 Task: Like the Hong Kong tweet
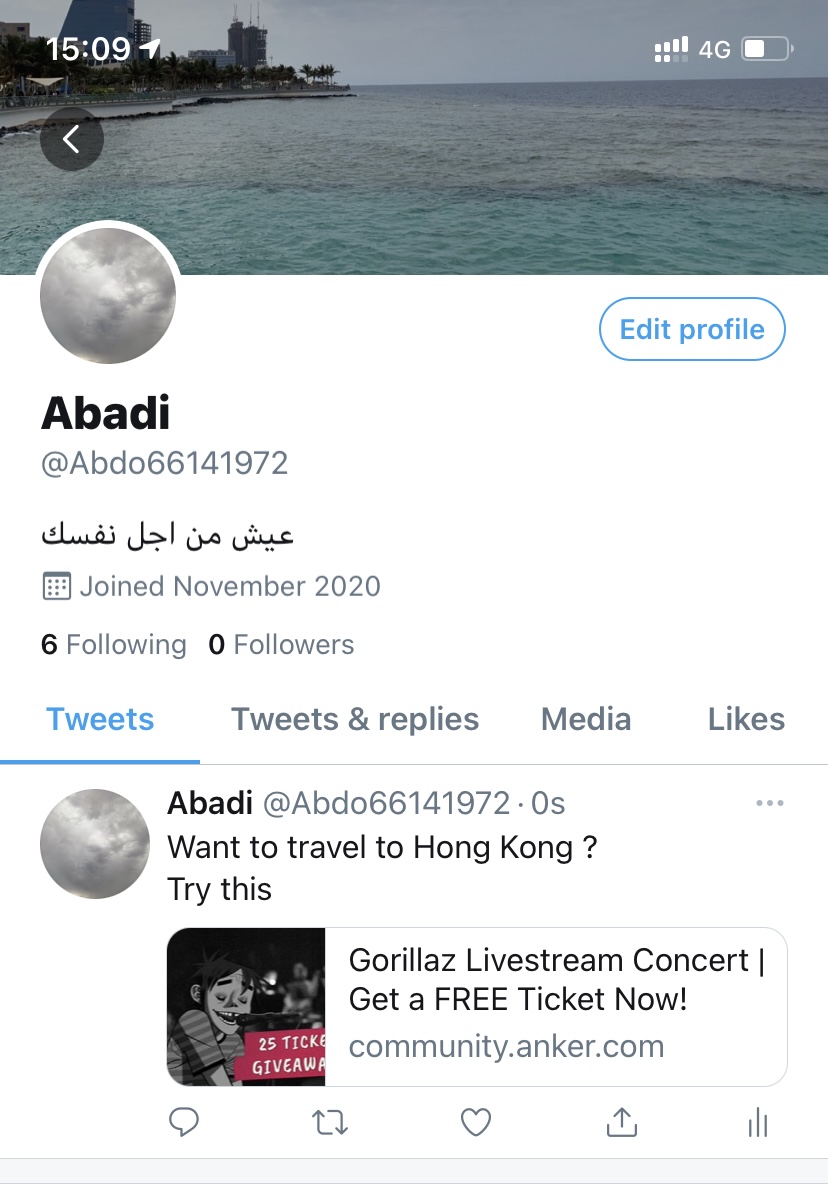[x=476, y=1123]
